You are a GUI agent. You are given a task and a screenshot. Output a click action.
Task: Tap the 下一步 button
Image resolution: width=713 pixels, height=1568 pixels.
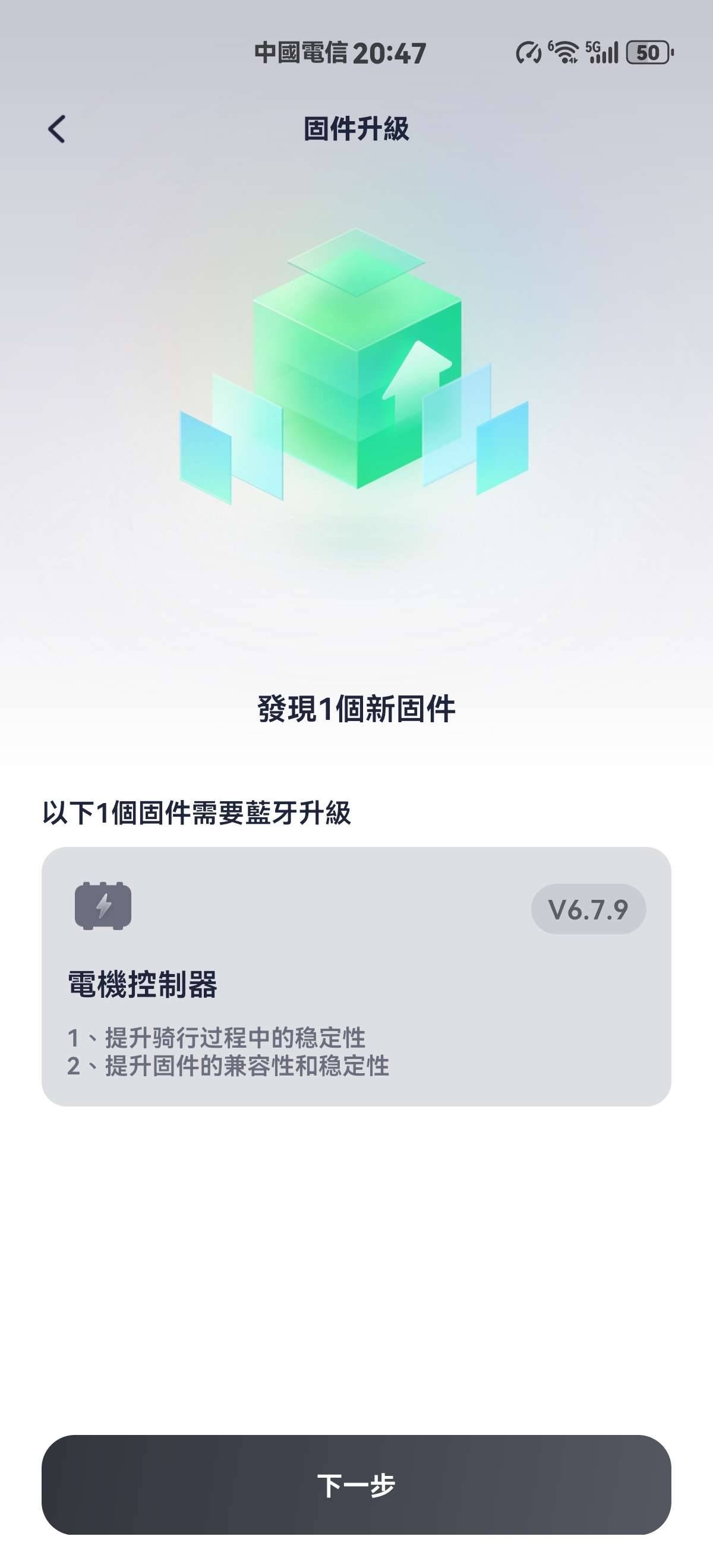coord(356,1484)
